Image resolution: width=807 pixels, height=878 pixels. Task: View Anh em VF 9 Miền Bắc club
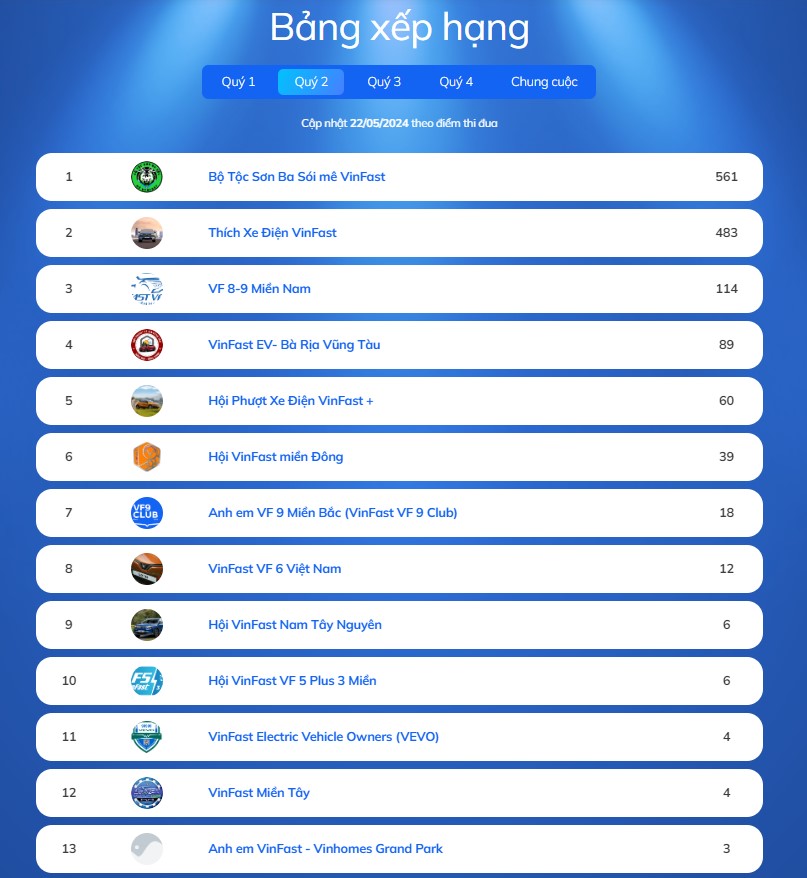click(x=332, y=513)
